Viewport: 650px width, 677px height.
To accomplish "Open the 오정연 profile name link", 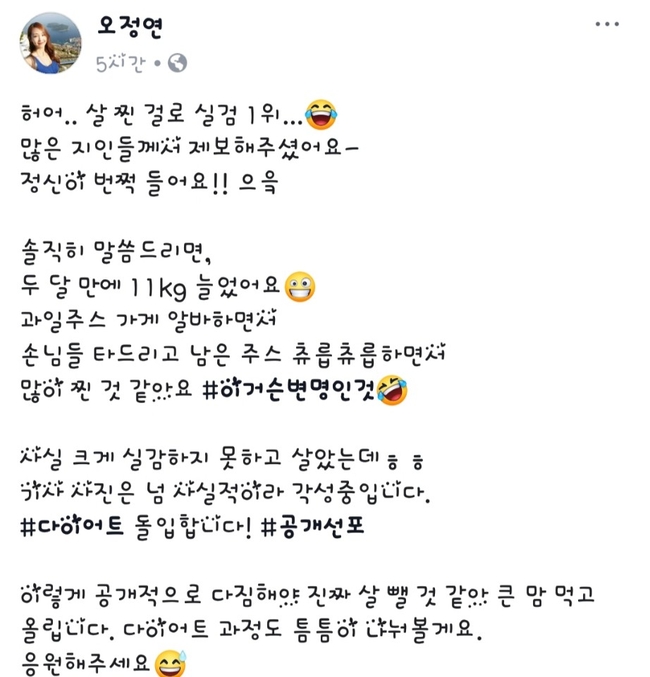I will [131, 27].
